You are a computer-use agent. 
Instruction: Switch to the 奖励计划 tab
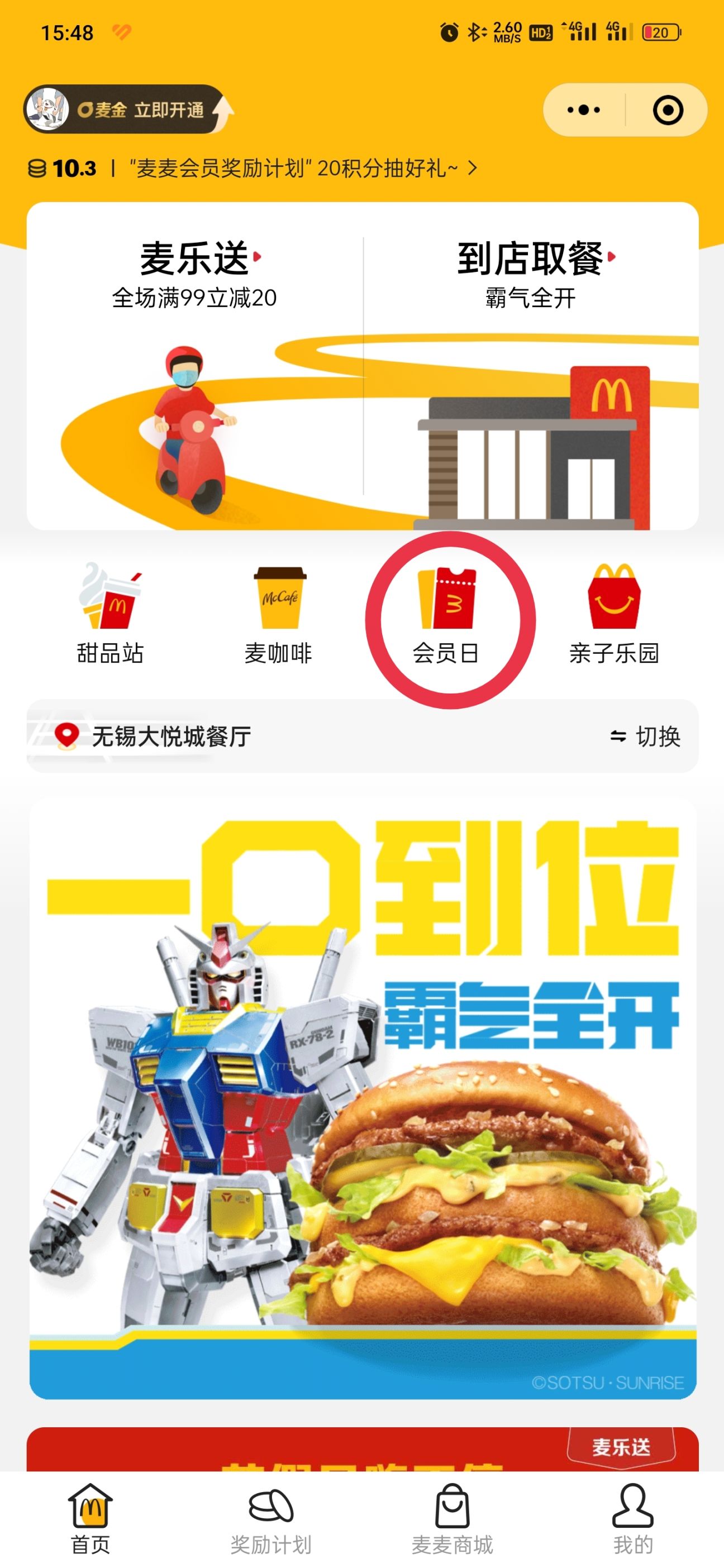(x=271, y=1519)
